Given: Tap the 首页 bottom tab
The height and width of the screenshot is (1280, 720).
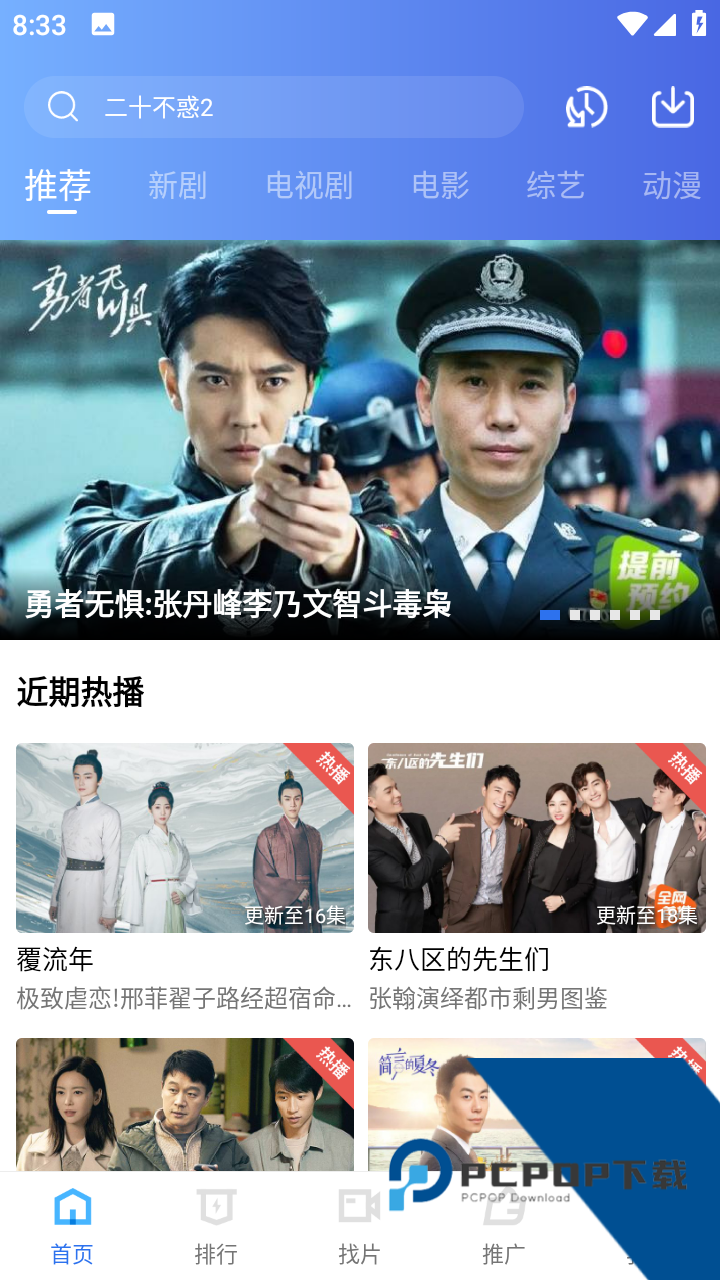Looking at the screenshot, I should click(x=72, y=1226).
